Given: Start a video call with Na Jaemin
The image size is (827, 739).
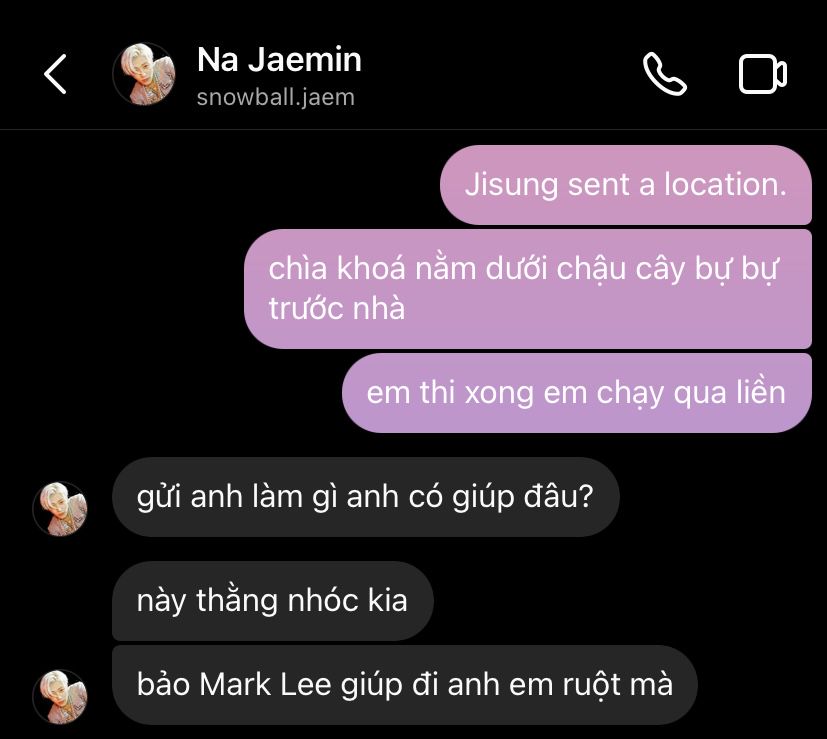Looking at the screenshot, I should click(762, 75).
